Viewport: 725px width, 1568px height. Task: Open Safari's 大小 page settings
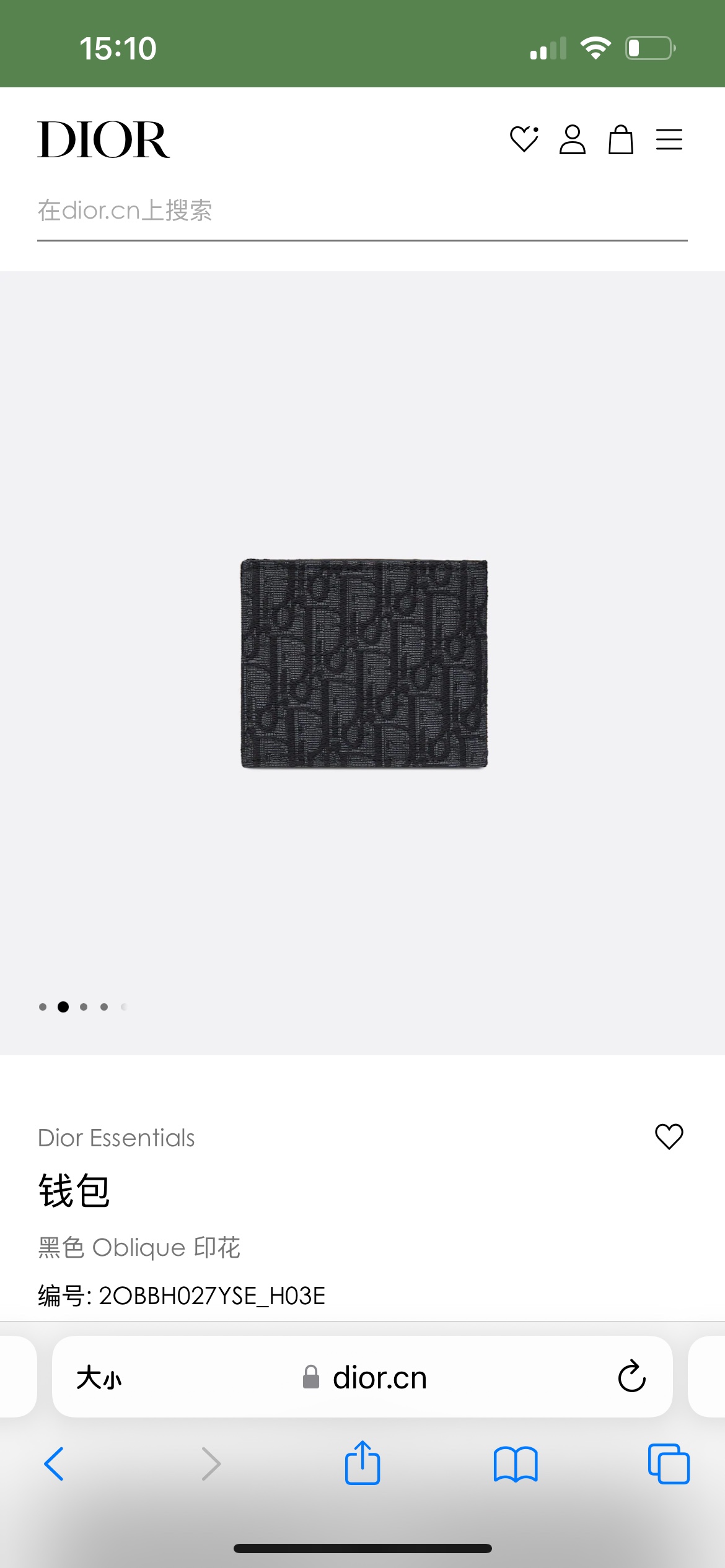(x=99, y=1378)
